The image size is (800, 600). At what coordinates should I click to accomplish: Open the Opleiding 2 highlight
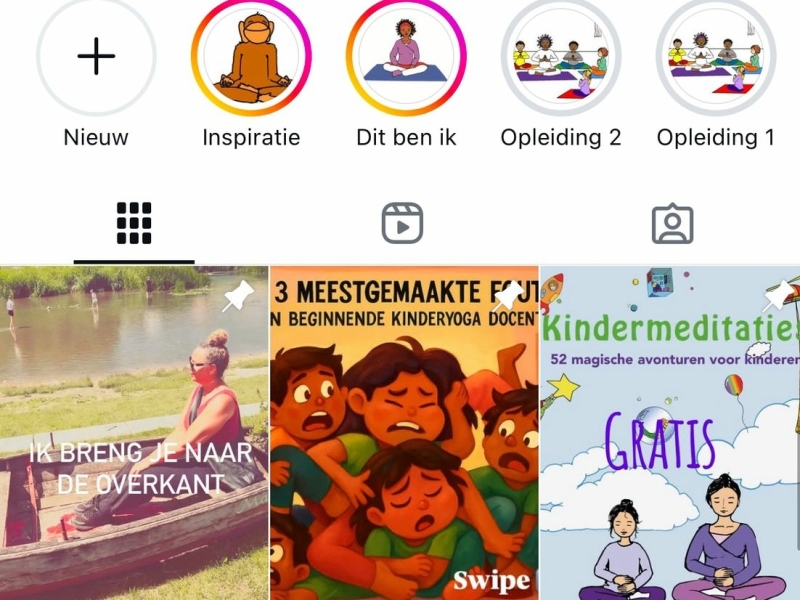(561, 57)
